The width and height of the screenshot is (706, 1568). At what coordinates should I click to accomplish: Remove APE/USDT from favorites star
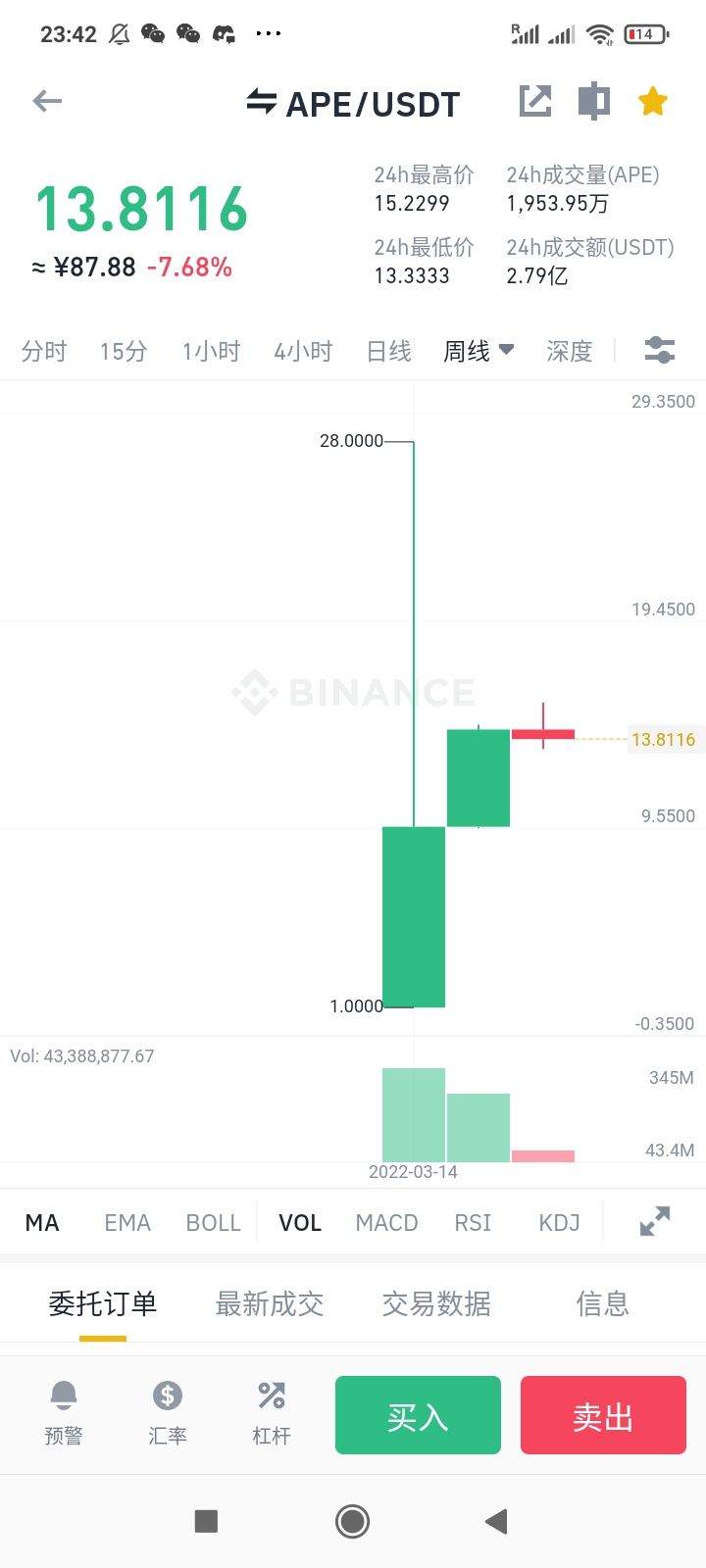(x=653, y=100)
